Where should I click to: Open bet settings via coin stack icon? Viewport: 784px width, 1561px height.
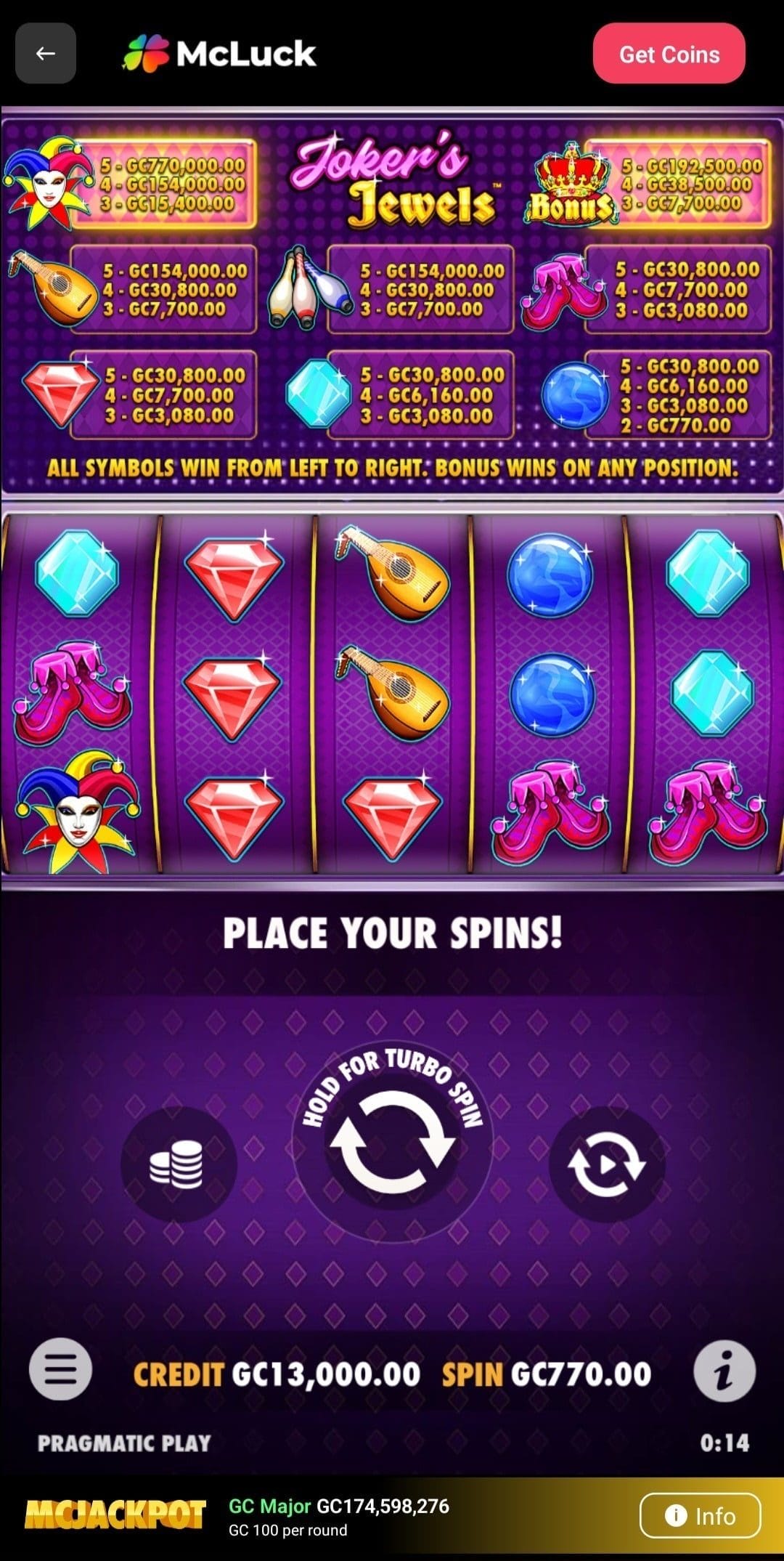(x=179, y=1164)
